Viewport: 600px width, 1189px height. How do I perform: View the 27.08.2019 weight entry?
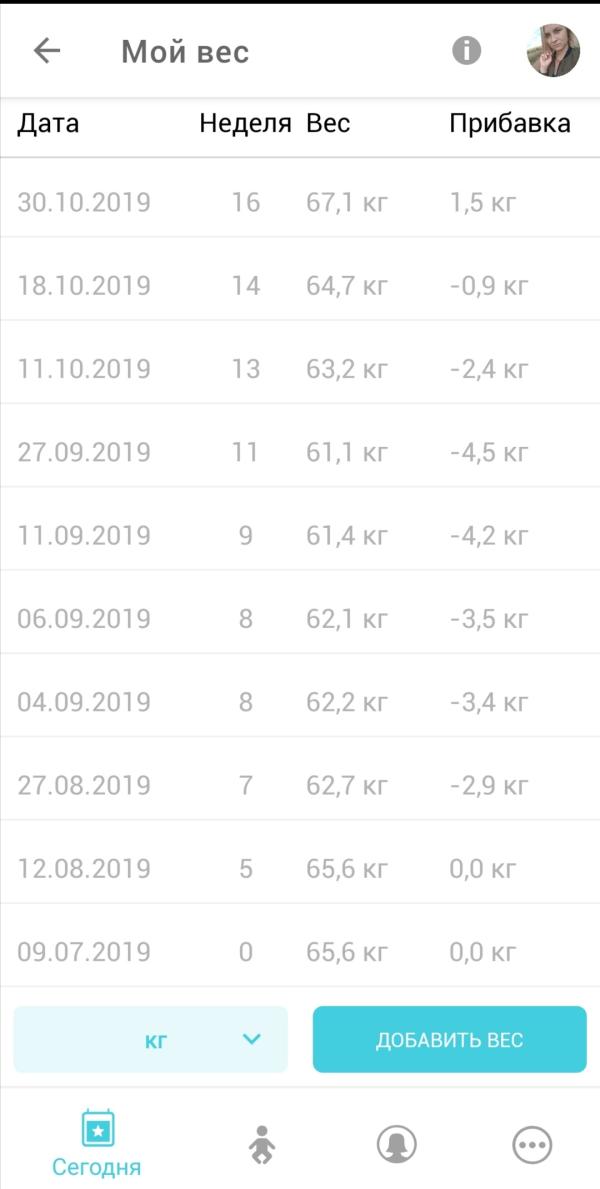click(x=300, y=784)
